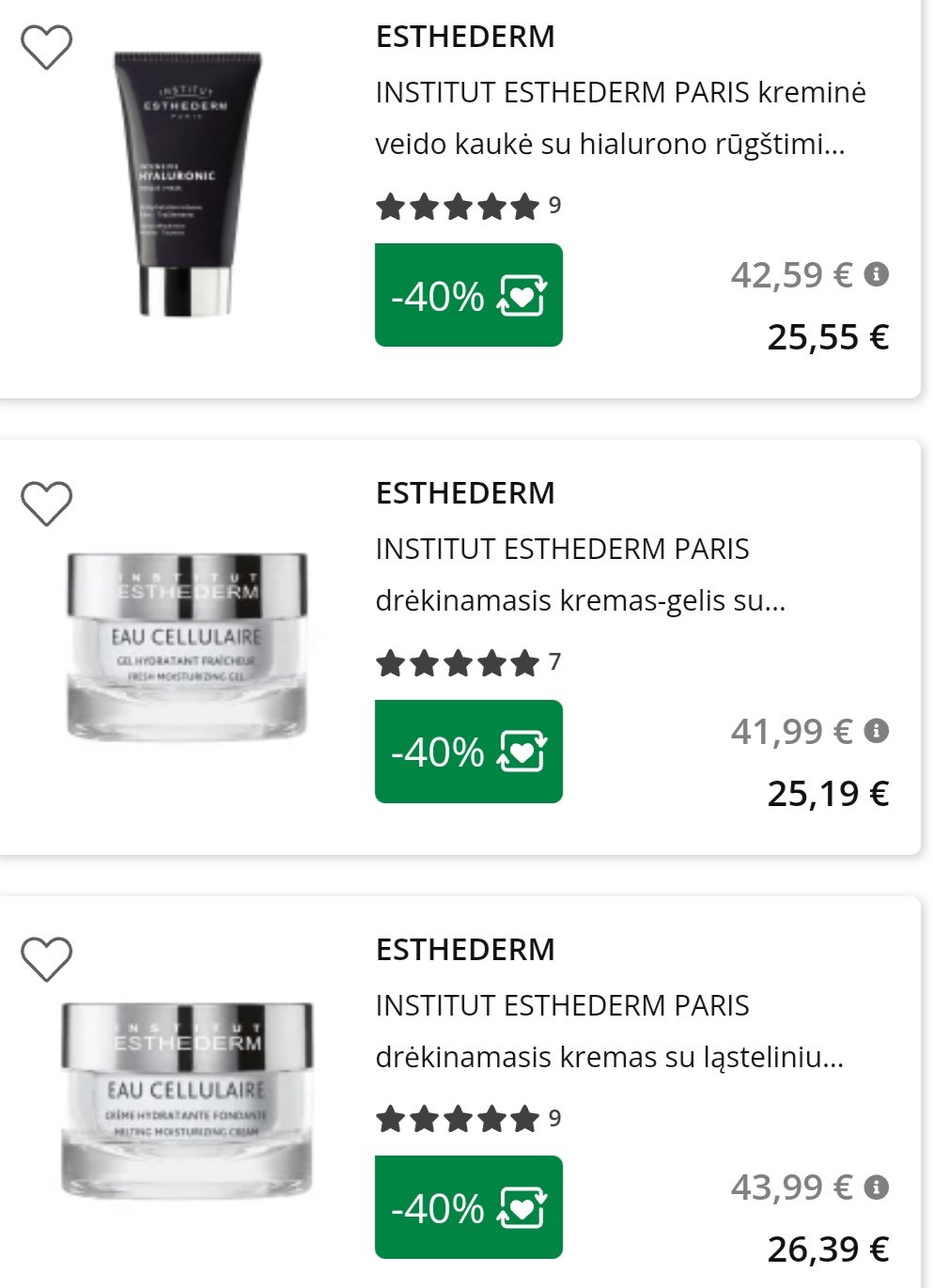Tap the -40% badge on the face mask
This screenshot has height=1288, width=933.
click(468, 295)
